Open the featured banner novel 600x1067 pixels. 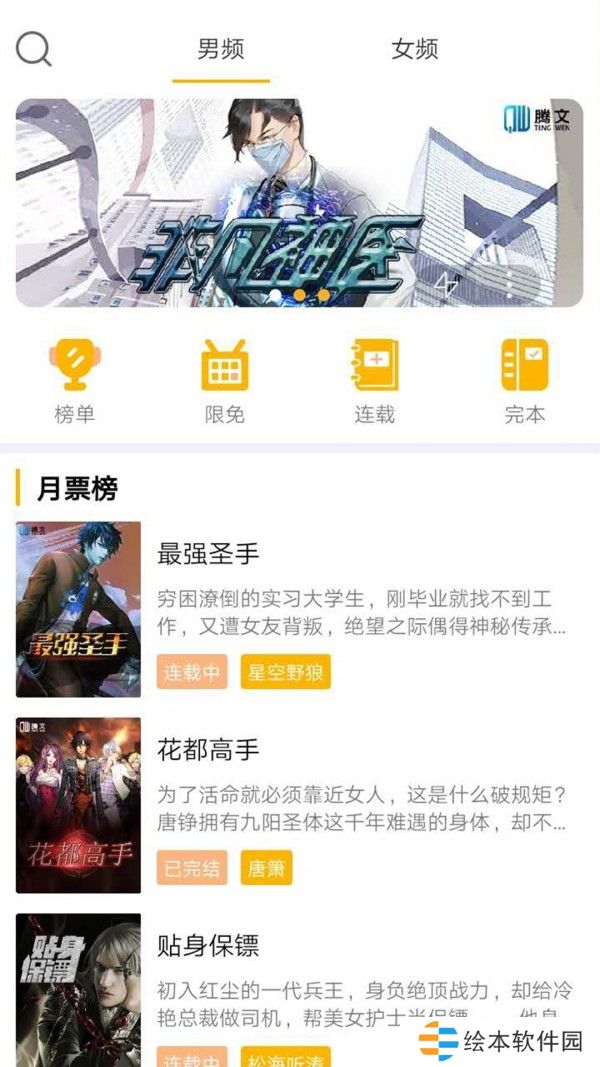tap(299, 203)
